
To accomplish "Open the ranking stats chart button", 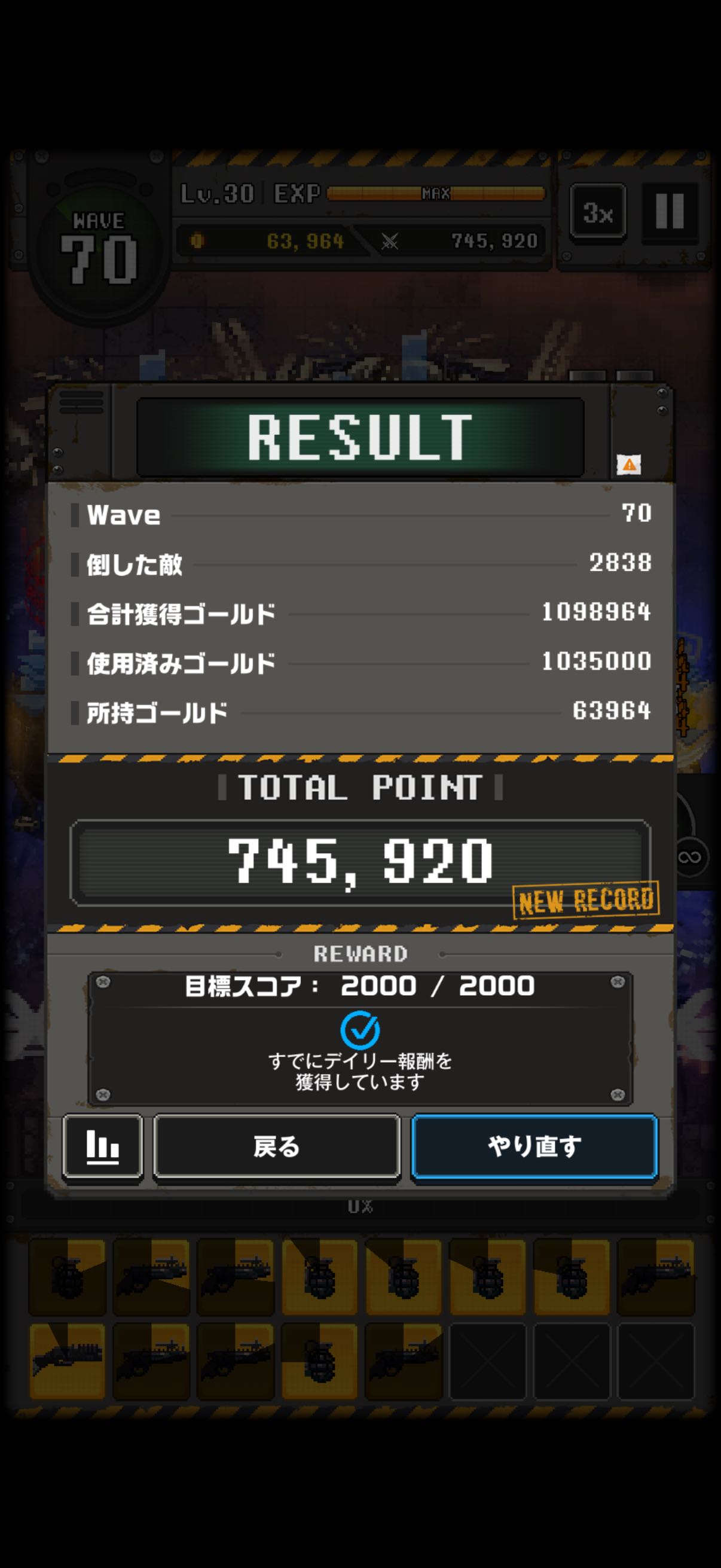I will 102,1147.
